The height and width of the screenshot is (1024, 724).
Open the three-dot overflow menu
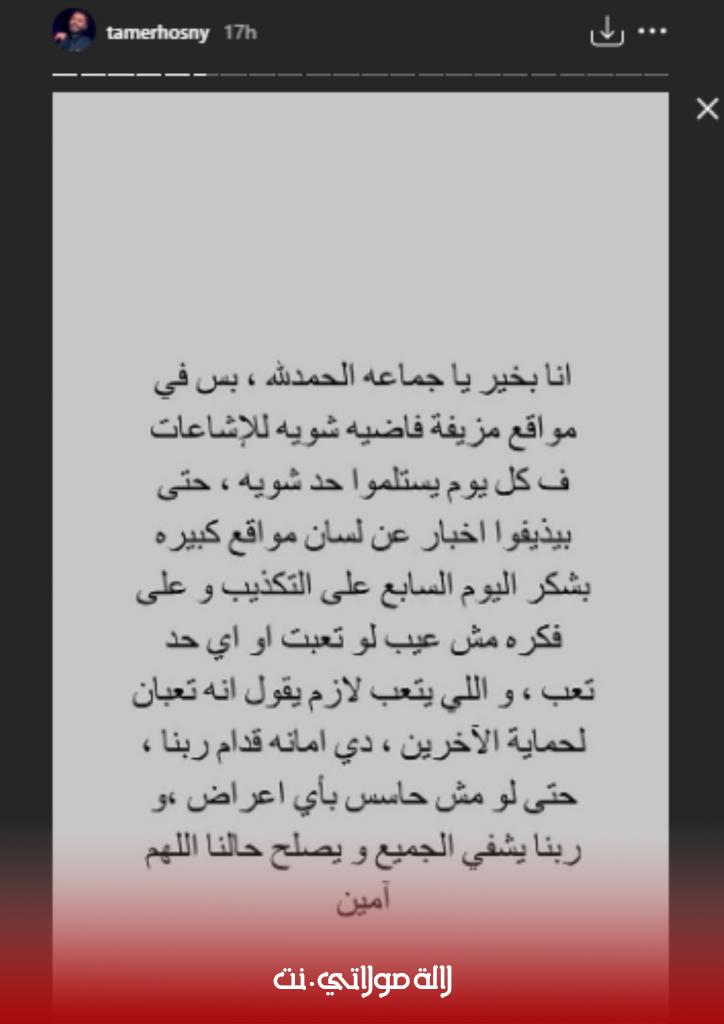click(x=652, y=31)
